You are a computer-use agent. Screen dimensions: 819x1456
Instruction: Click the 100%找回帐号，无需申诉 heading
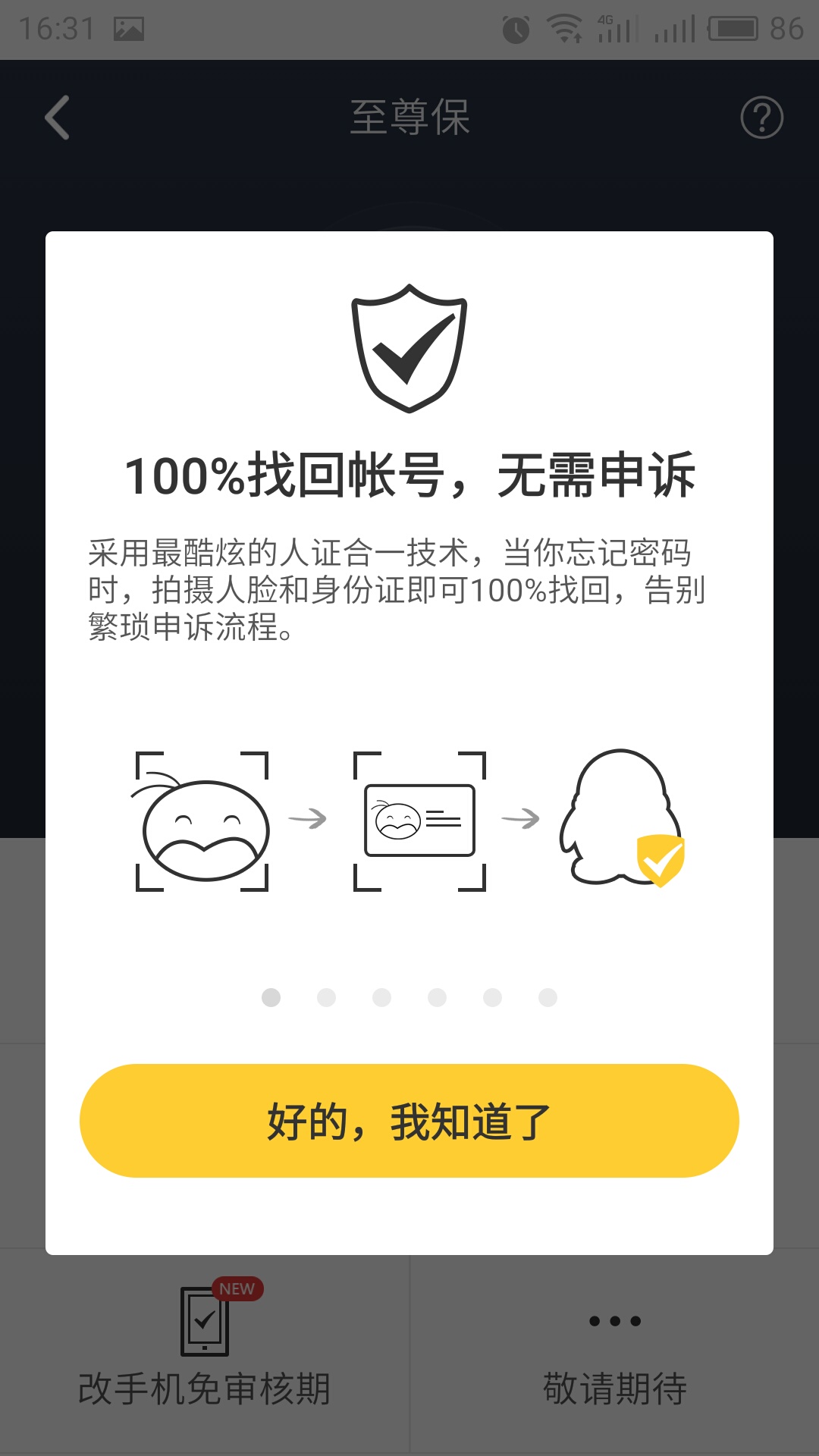coord(409,478)
